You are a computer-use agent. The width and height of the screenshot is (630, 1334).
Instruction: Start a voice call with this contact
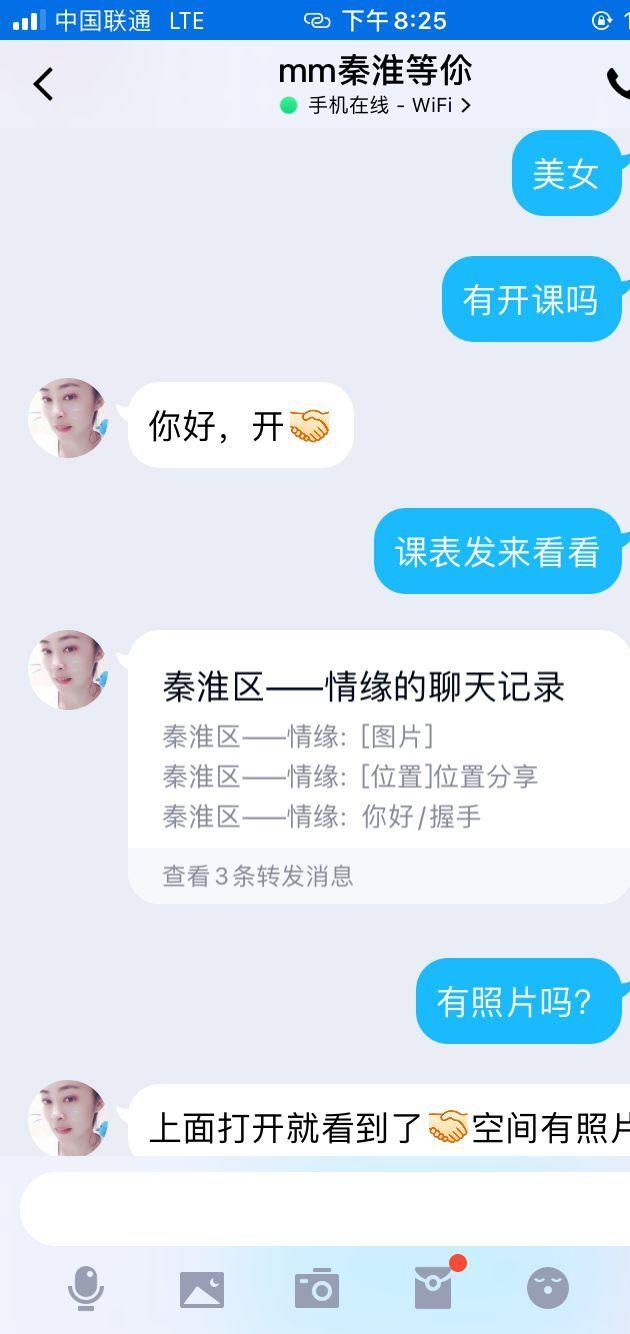(x=617, y=85)
